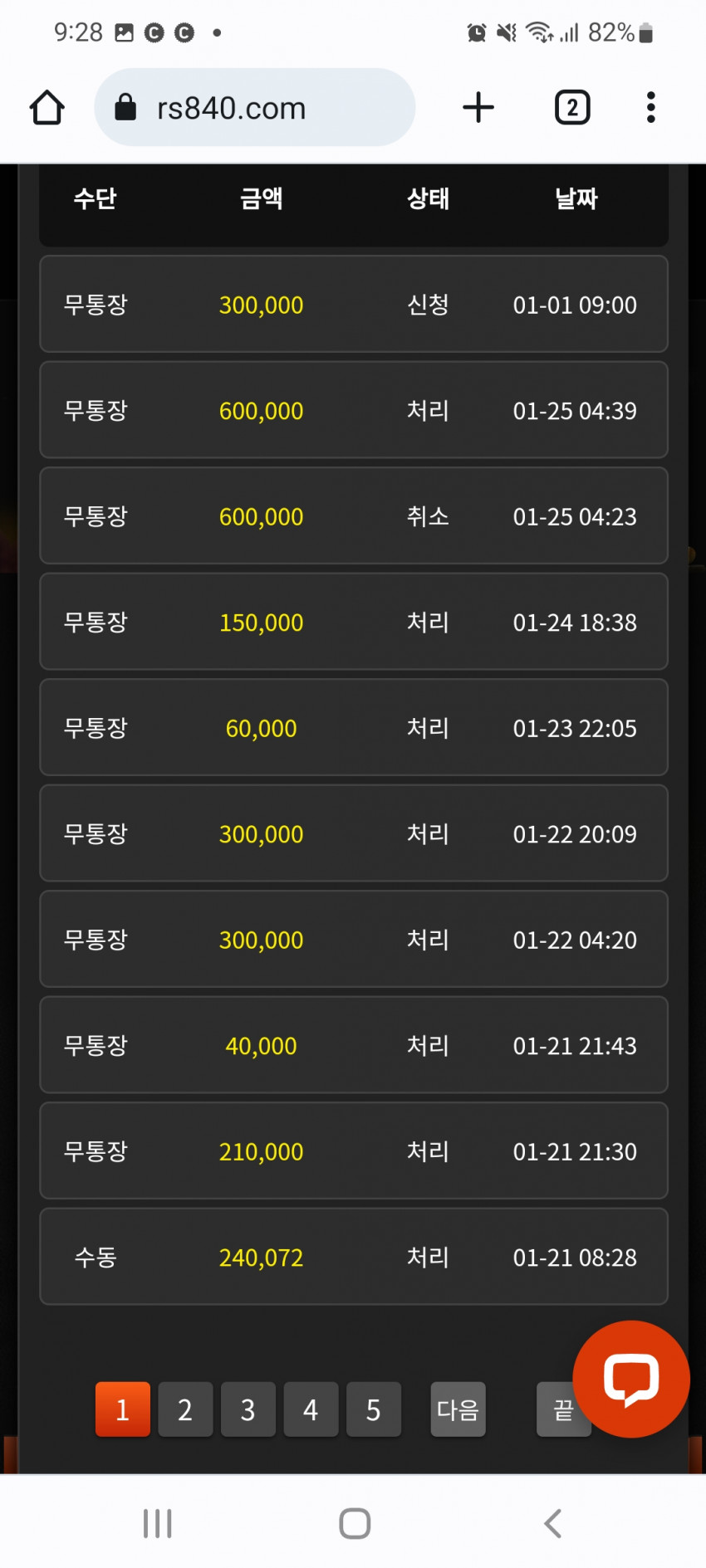Tap the rs840.com address bar
706x1568 pixels.
(x=254, y=108)
